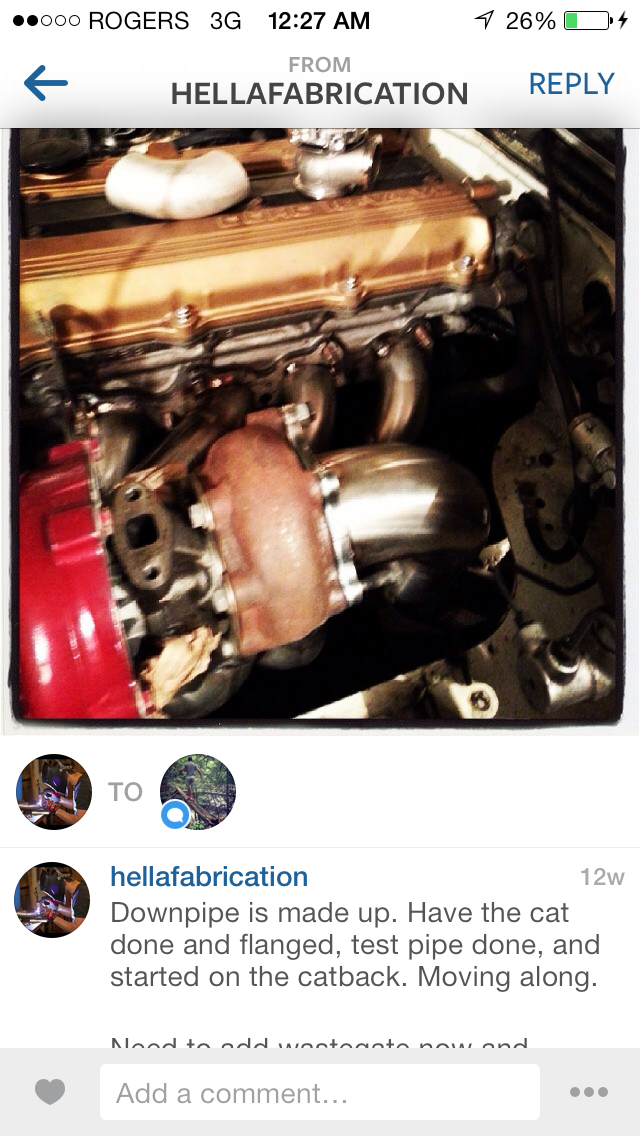Like this post with the heart
Image resolution: width=640 pixels, height=1136 pixels.
50,1092
